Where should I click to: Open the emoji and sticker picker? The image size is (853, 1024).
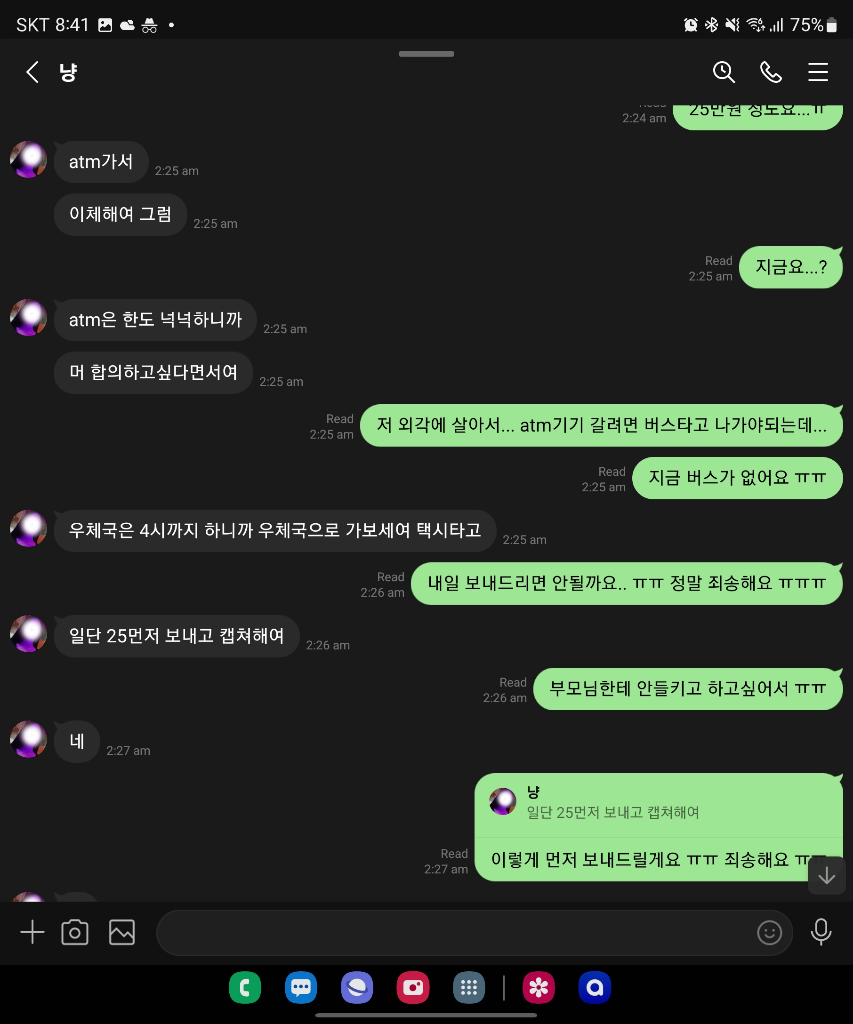[x=769, y=933]
